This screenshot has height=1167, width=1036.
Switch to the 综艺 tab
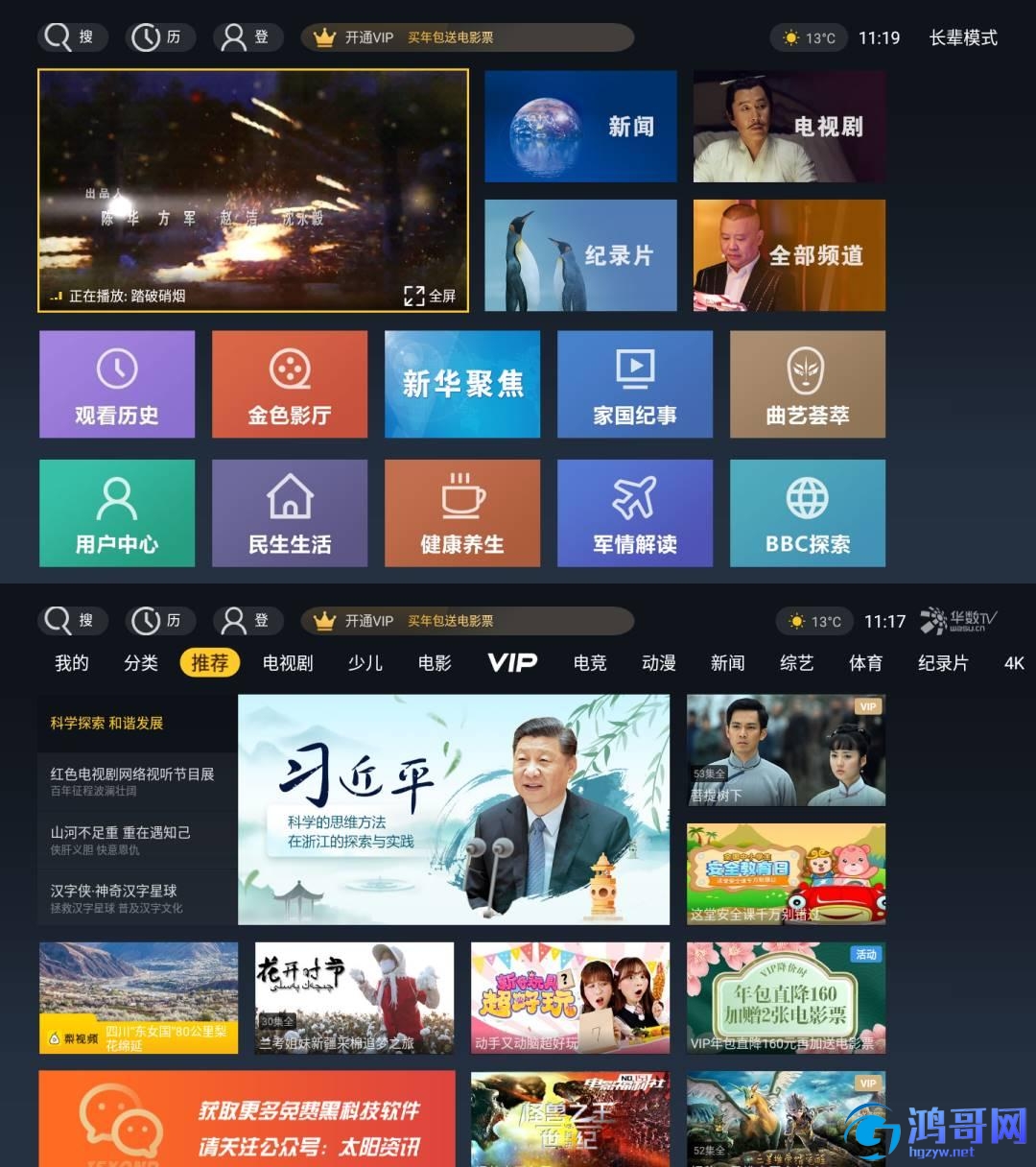[796, 663]
